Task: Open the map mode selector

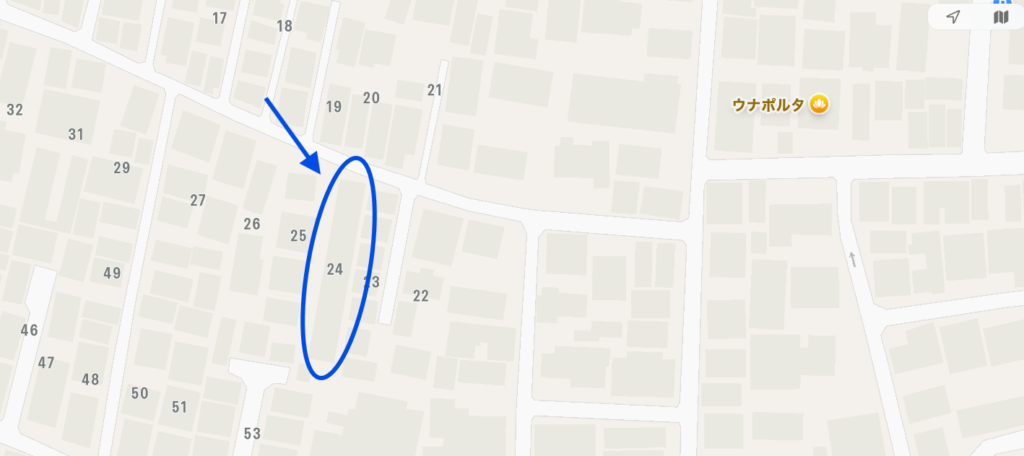Action: (1001, 17)
